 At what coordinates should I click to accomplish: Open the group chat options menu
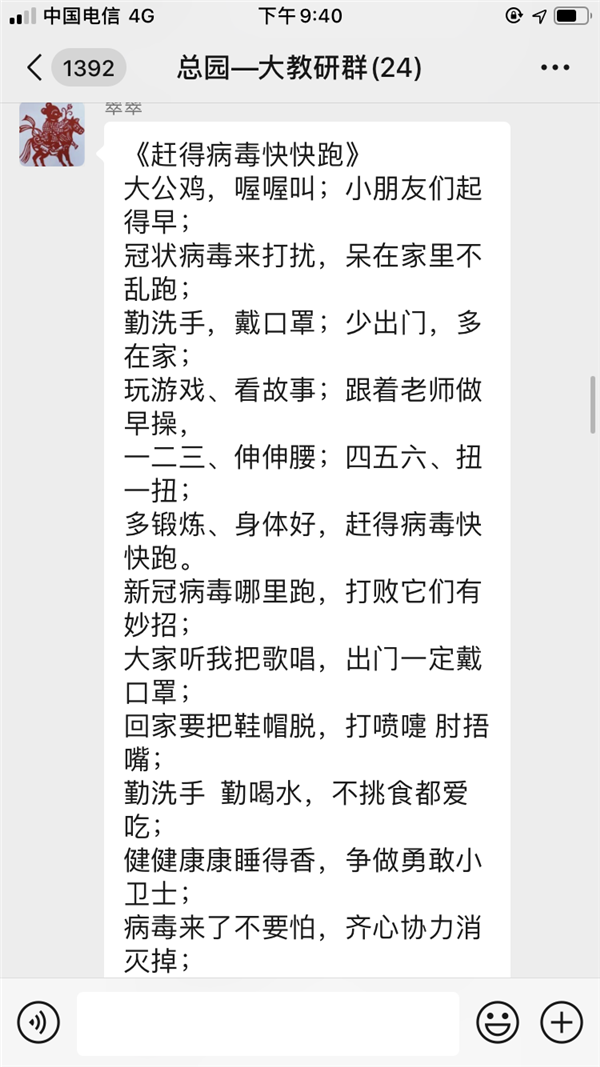(x=555, y=68)
